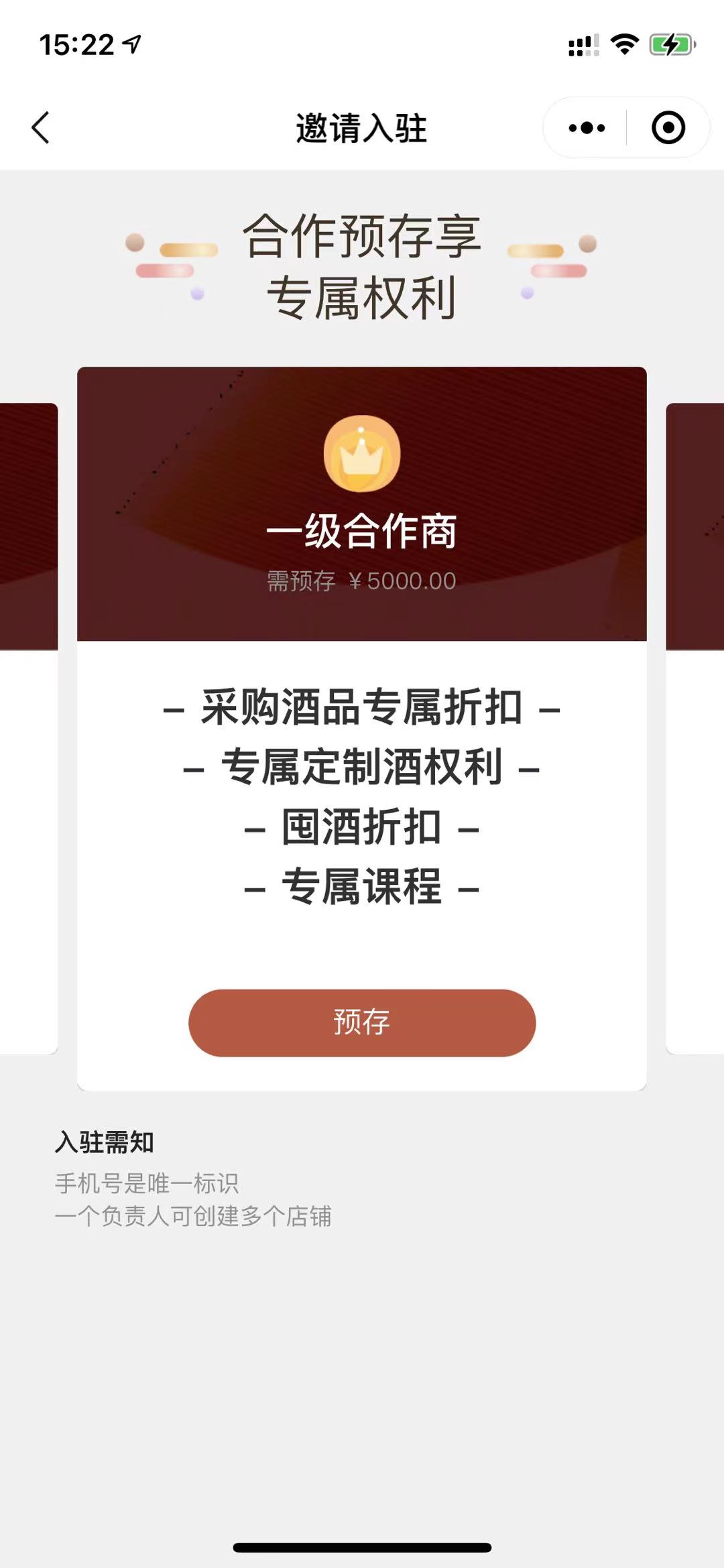Viewport: 724px width, 1568px height.
Task: Tap the 需预存 ￥5000.00 price text
Action: pyautogui.click(x=359, y=581)
